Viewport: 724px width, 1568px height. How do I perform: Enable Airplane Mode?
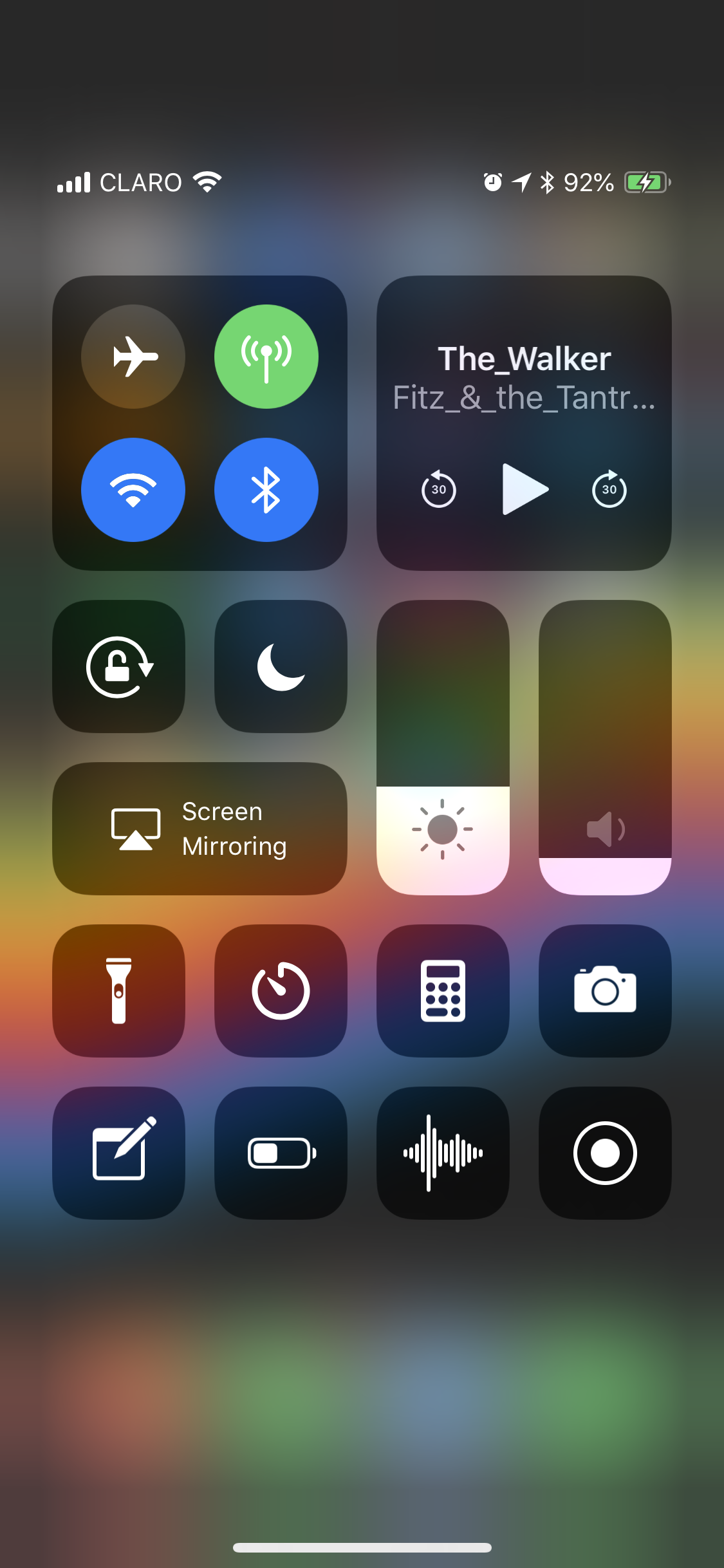tap(133, 357)
